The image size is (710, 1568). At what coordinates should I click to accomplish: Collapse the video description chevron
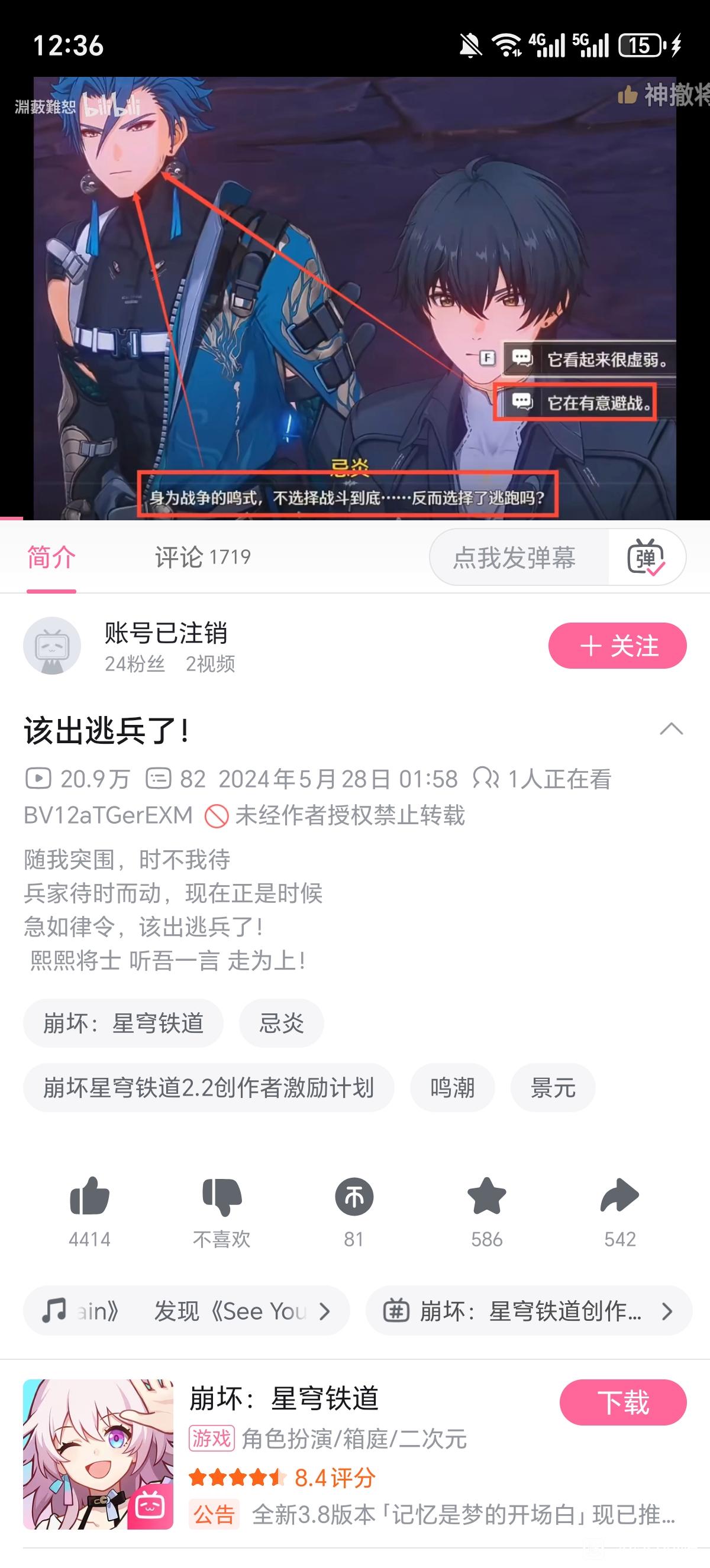[671, 729]
